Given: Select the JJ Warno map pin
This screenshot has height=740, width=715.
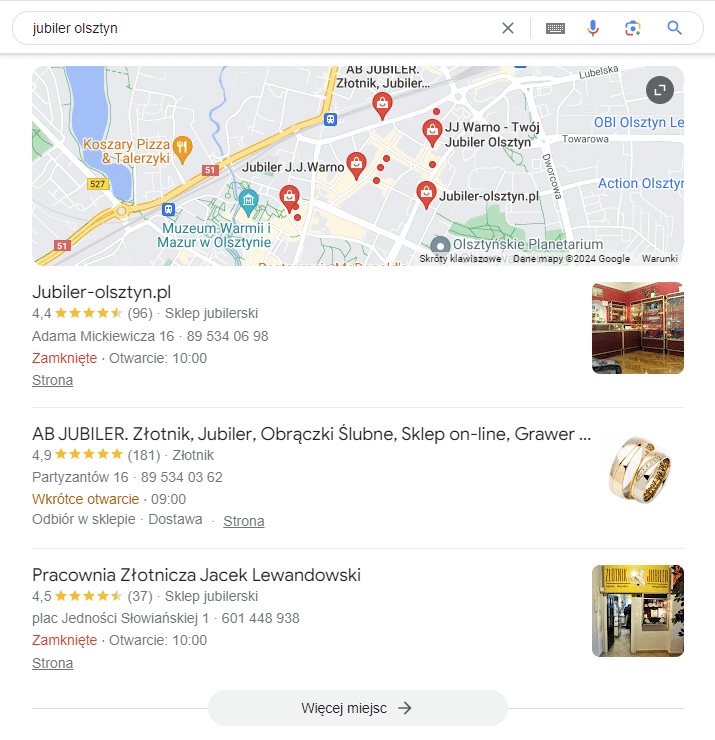Looking at the screenshot, I should tap(432, 131).
